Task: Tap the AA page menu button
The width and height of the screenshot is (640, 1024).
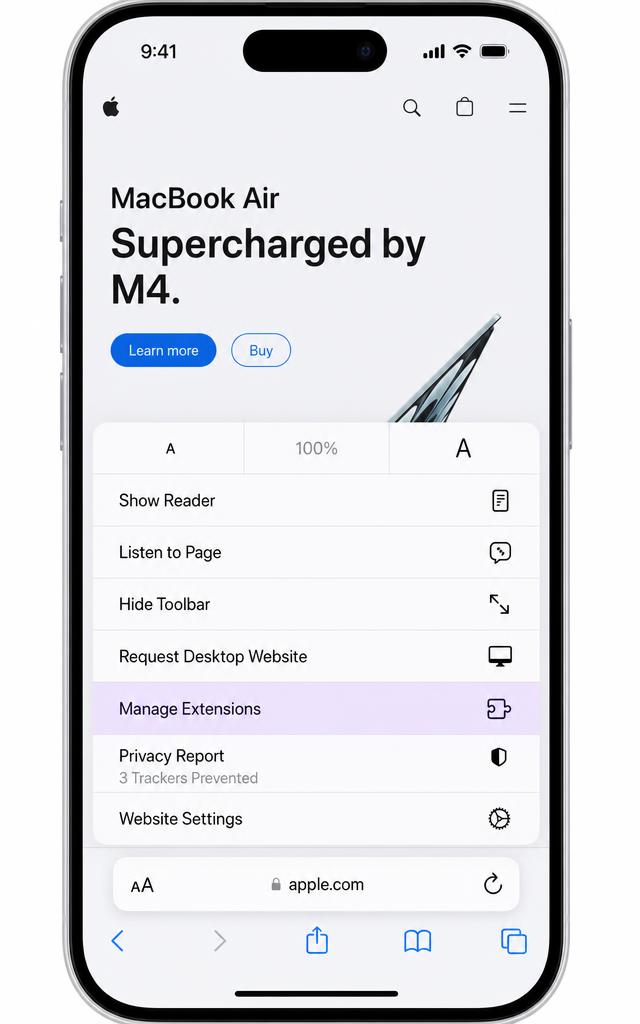Action: 142,885
